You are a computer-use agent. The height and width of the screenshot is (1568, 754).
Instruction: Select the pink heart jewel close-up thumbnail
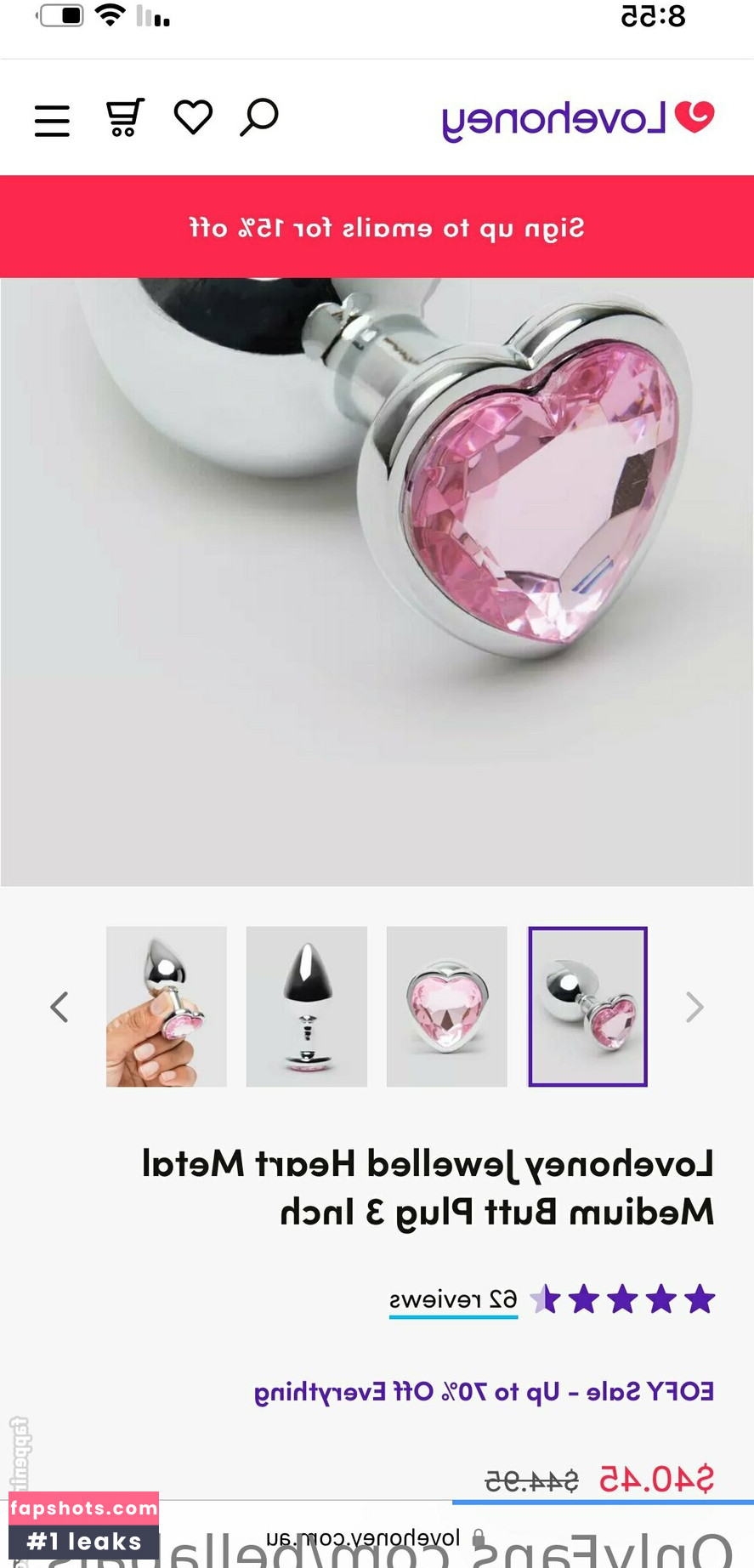coord(447,1006)
